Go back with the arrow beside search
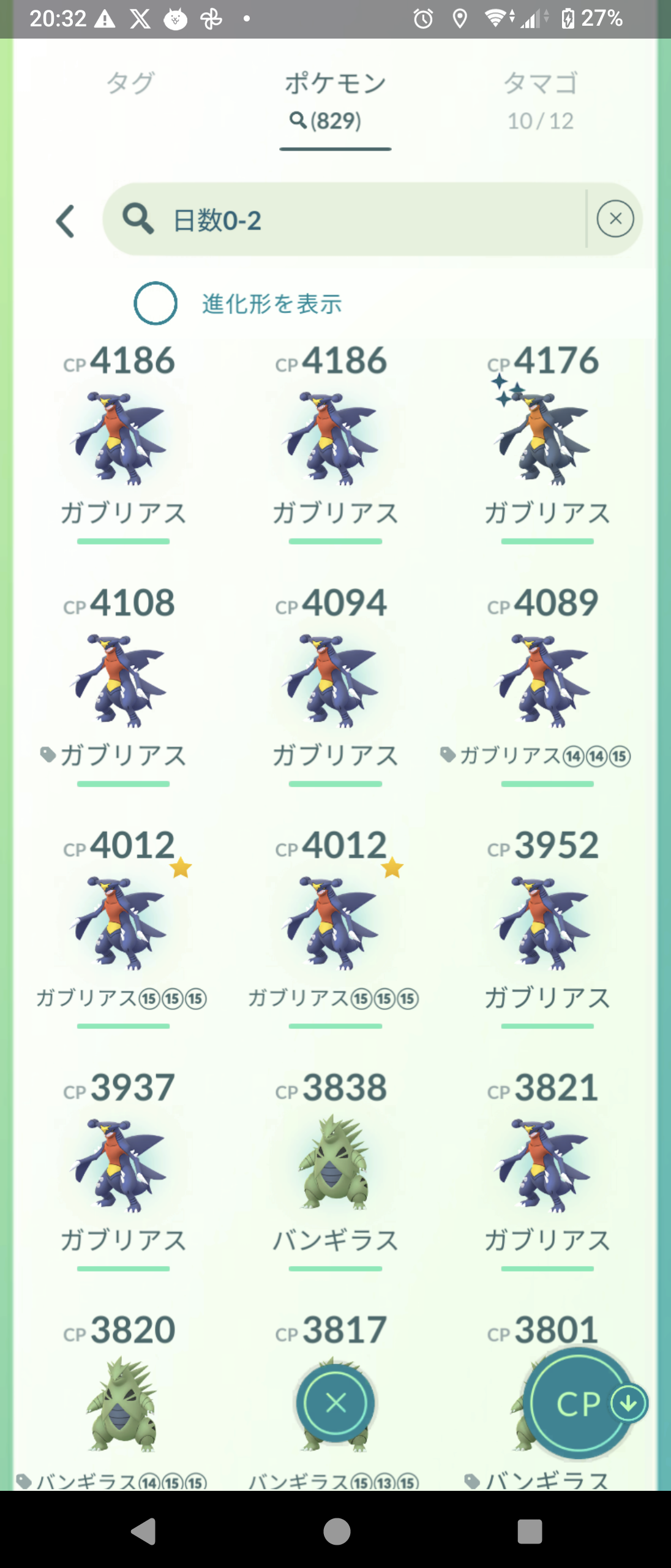The image size is (671, 1568). [66, 221]
